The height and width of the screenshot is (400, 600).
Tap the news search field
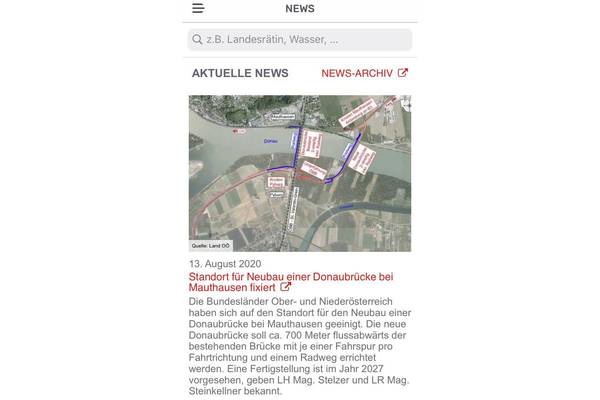299,40
